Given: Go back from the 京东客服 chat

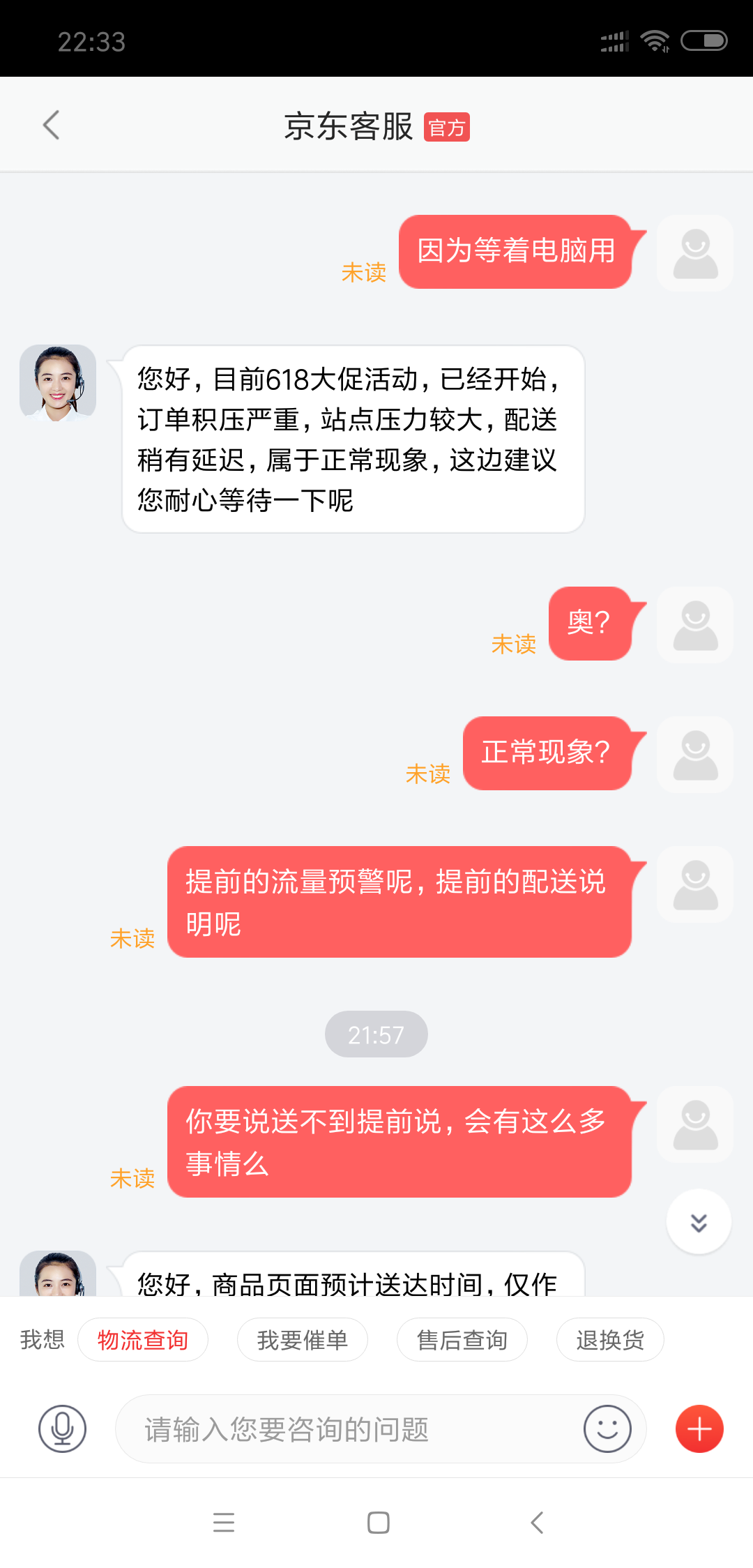Looking at the screenshot, I should point(52,126).
